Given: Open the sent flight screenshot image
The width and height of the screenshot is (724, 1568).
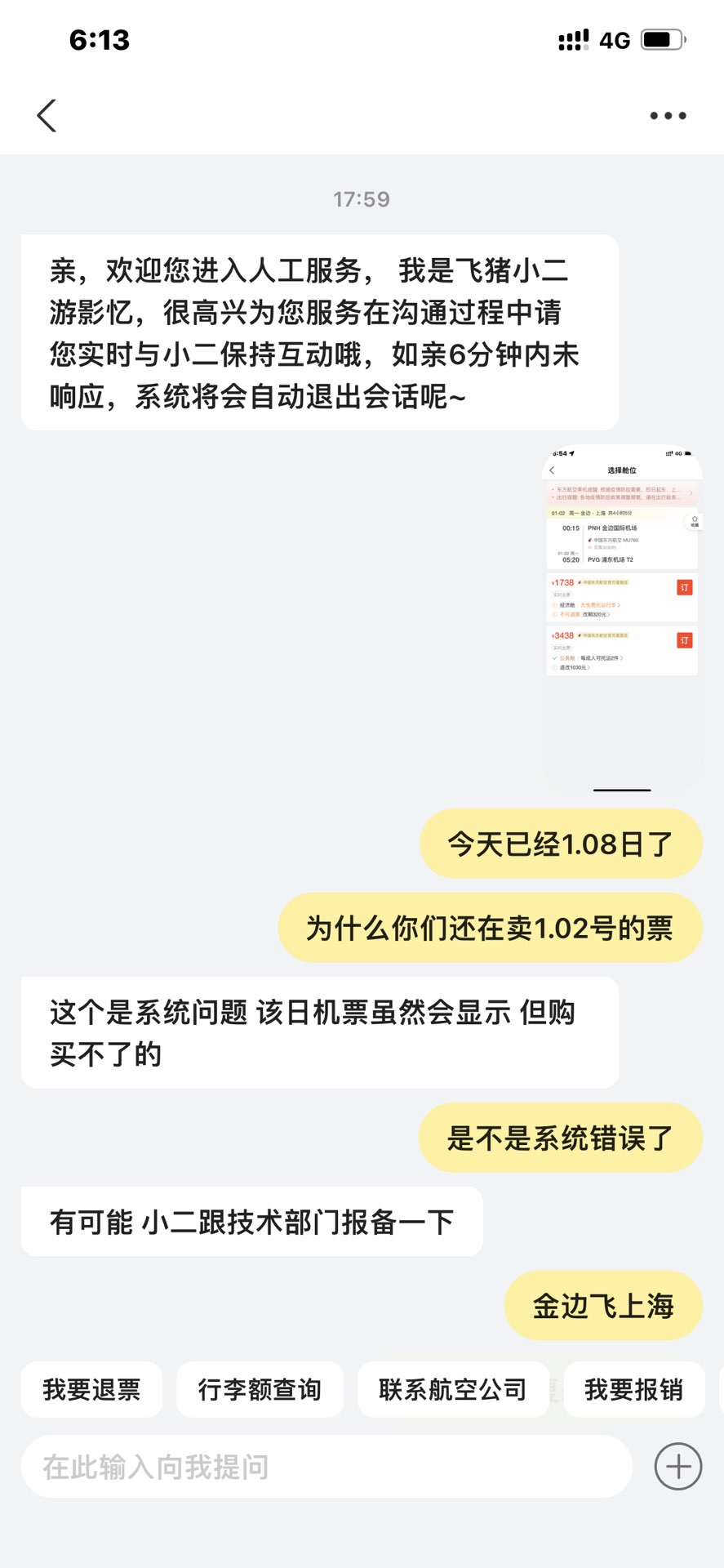Looking at the screenshot, I should [622, 618].
